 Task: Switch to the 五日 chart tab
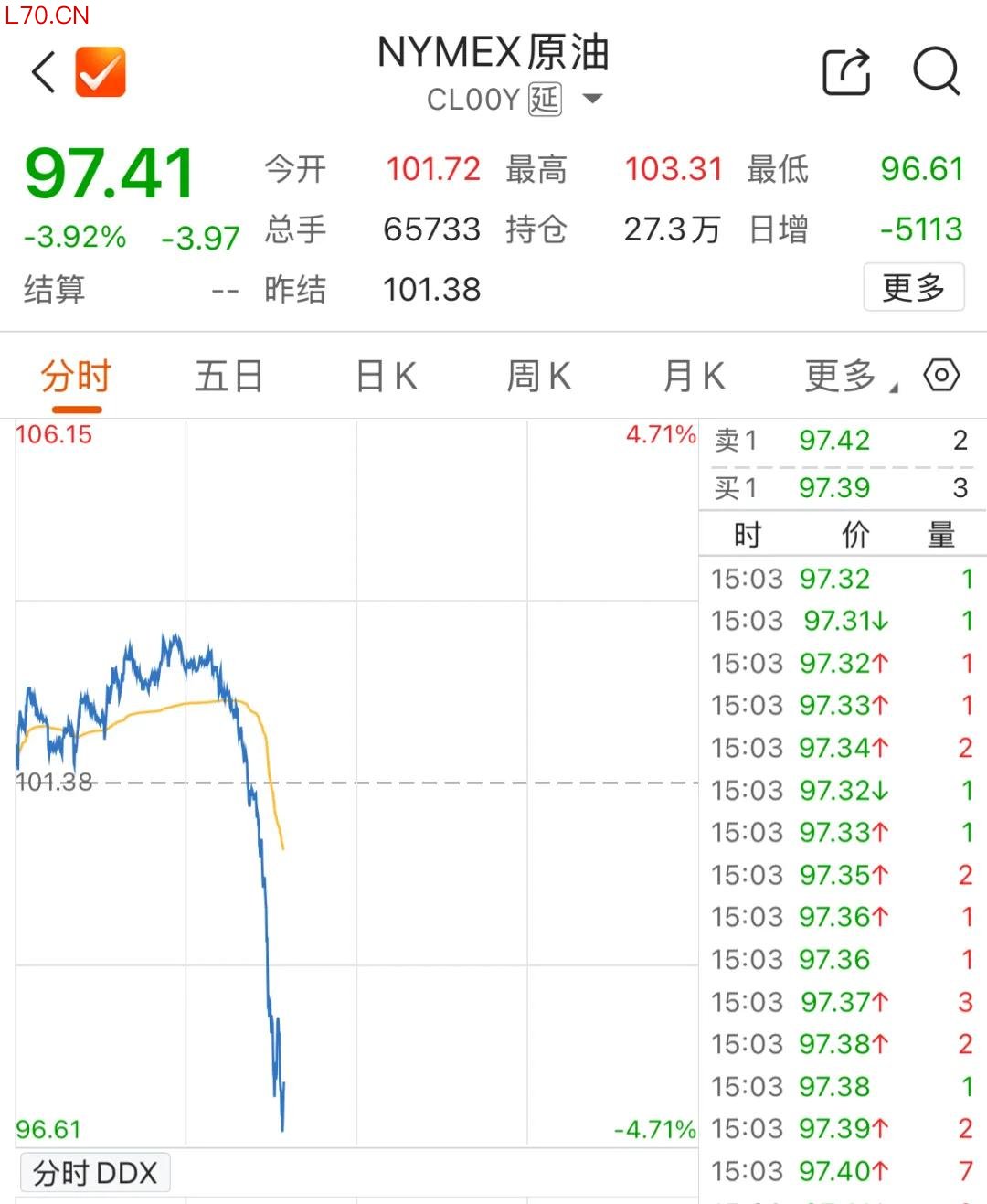click(x=228, y=377)
